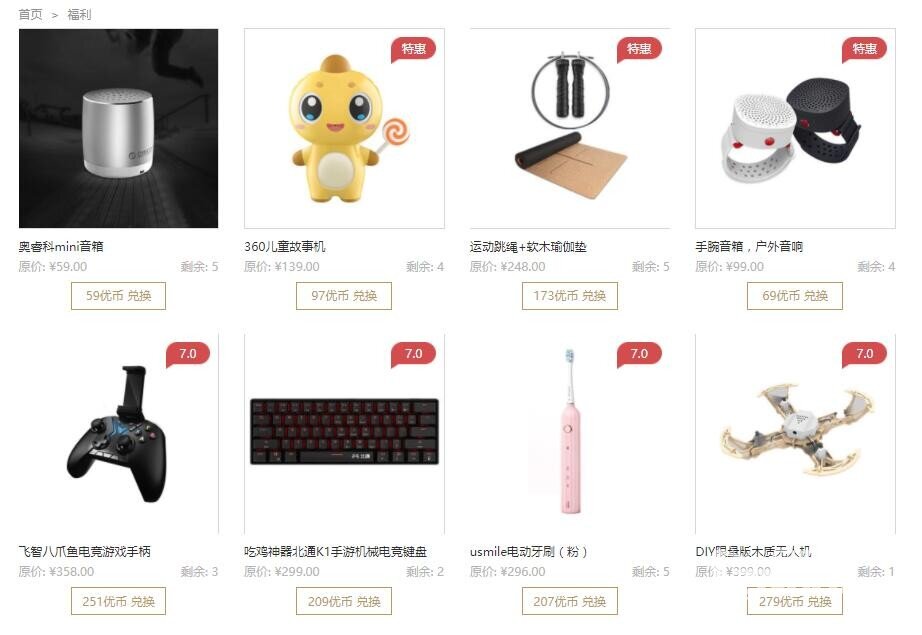View the 手腕音箱 product picture

point(795,128)
